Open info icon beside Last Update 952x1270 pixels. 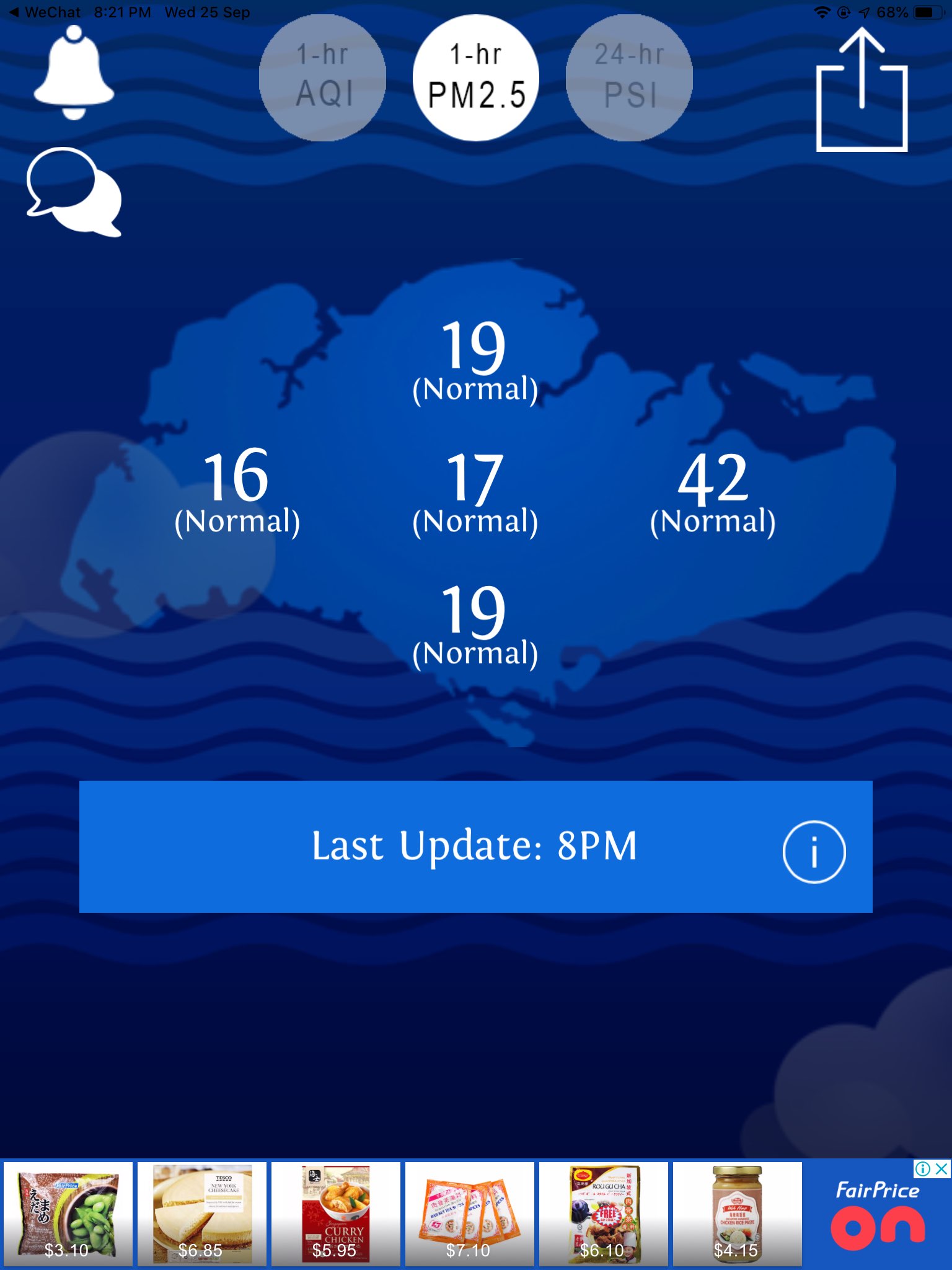pos(814,851)
